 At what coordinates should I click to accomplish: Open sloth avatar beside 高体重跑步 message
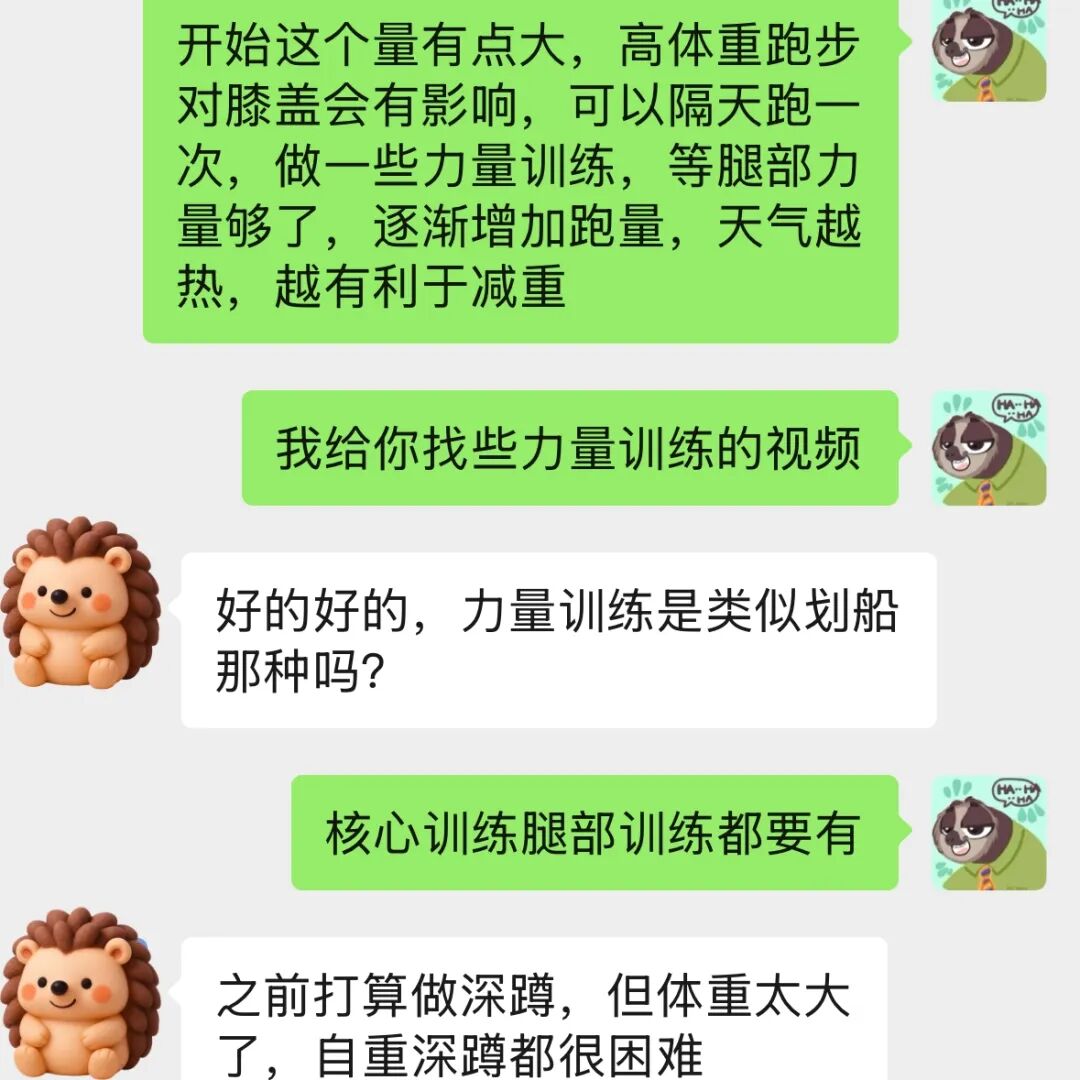click(x=988, y=48)
